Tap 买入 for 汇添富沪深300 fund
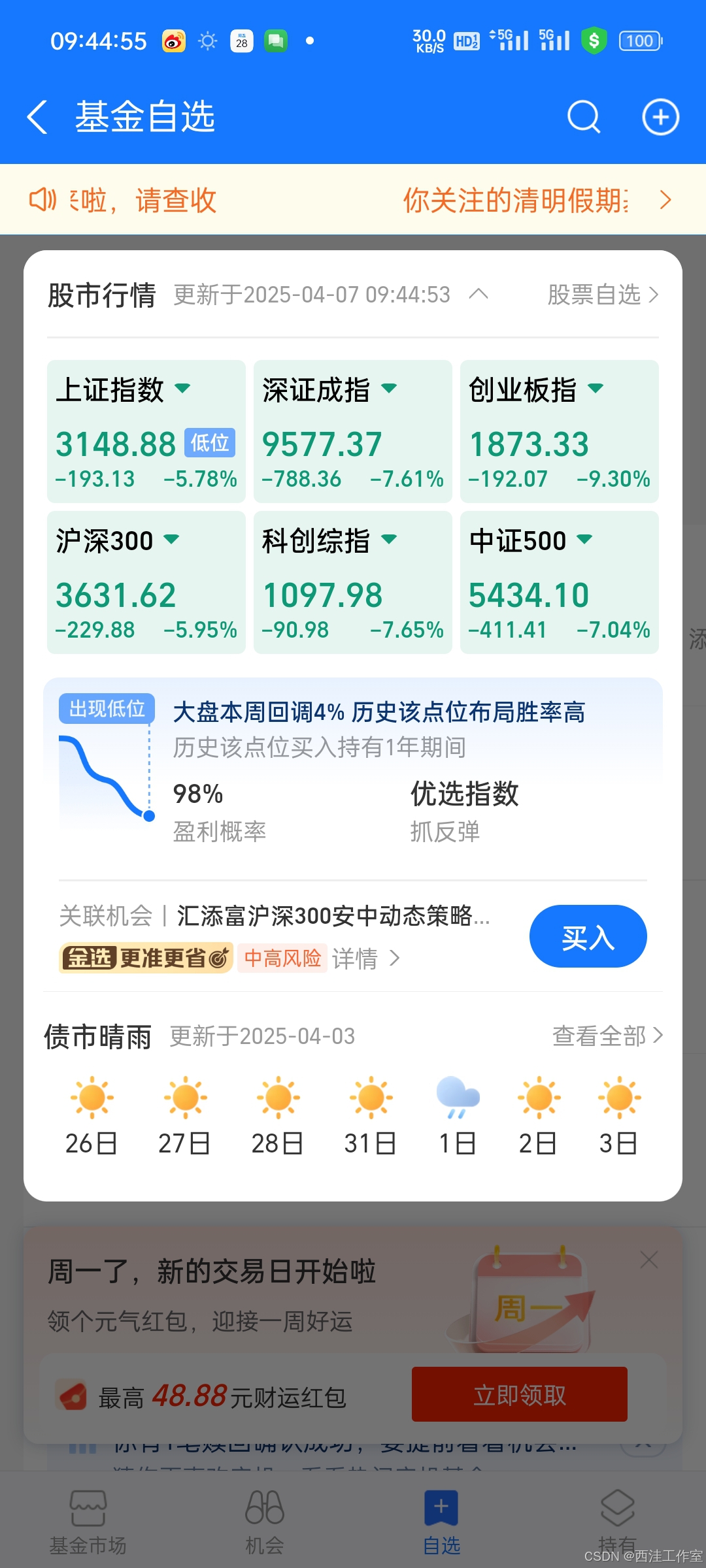This screenshot has width=706, height=1568. click(588, 936)
